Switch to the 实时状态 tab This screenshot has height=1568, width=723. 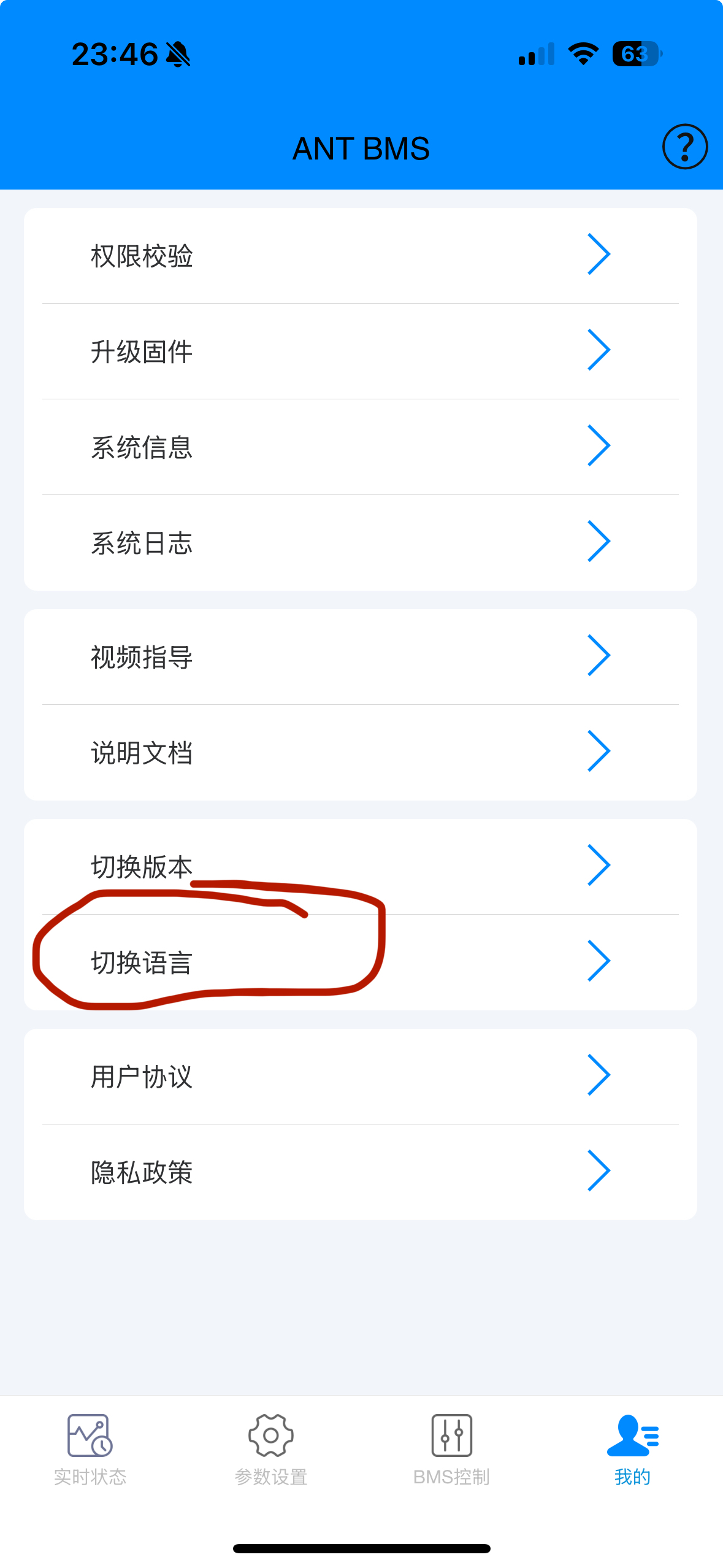tap(90, 1450)
